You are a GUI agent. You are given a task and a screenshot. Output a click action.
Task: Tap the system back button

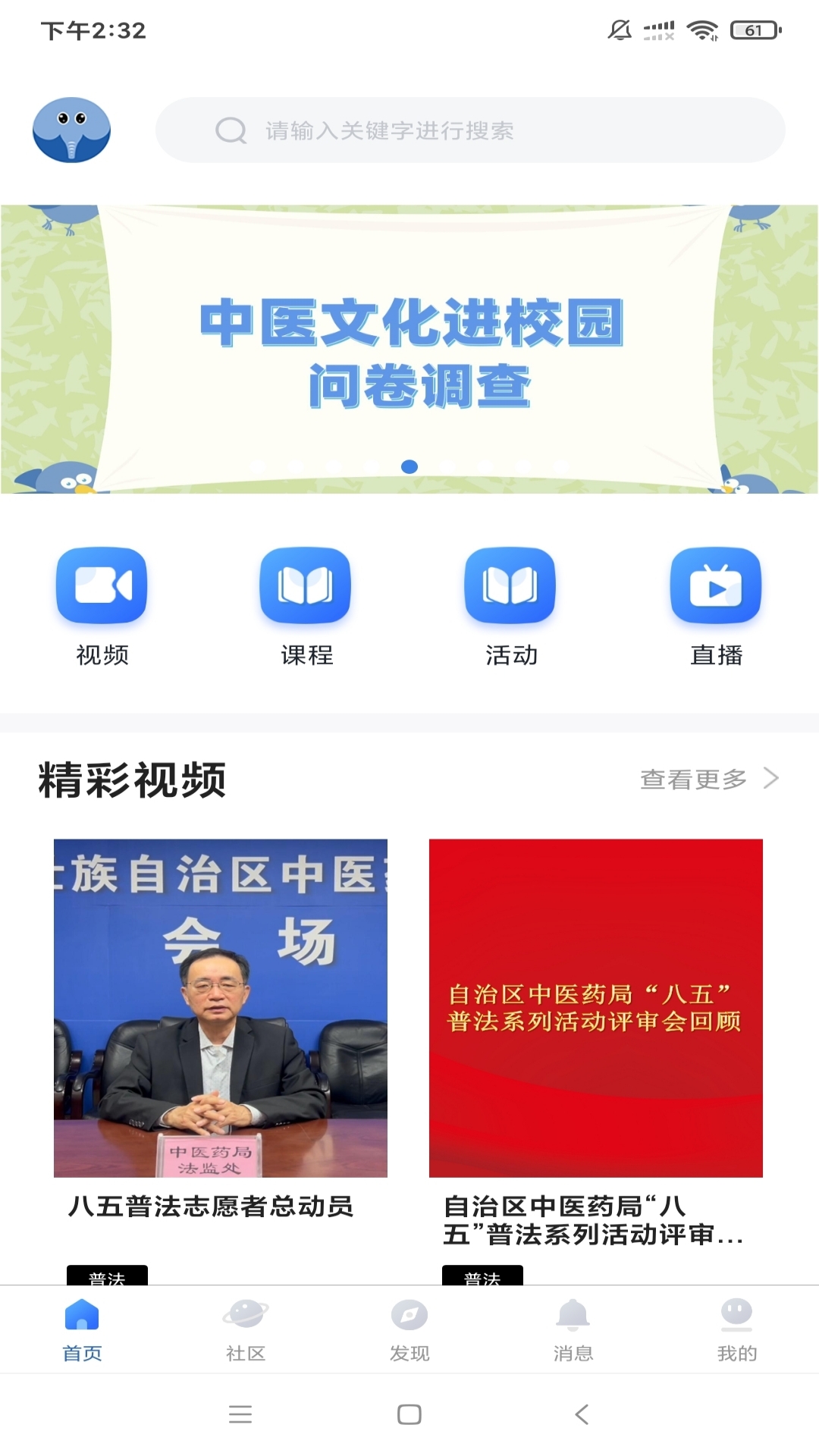(x=582, y=1414)
